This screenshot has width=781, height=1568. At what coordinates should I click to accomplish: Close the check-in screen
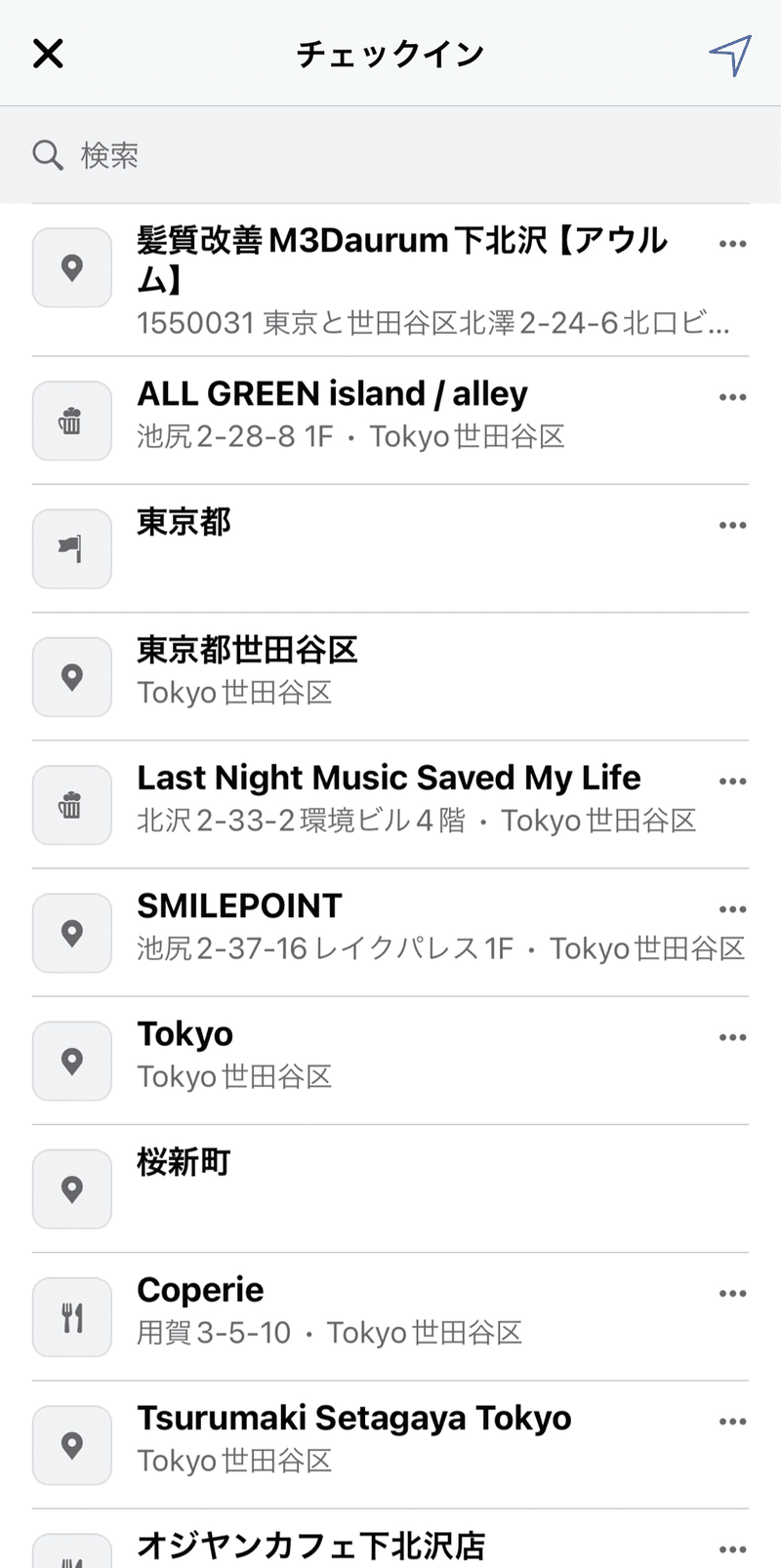click(48, 54)
